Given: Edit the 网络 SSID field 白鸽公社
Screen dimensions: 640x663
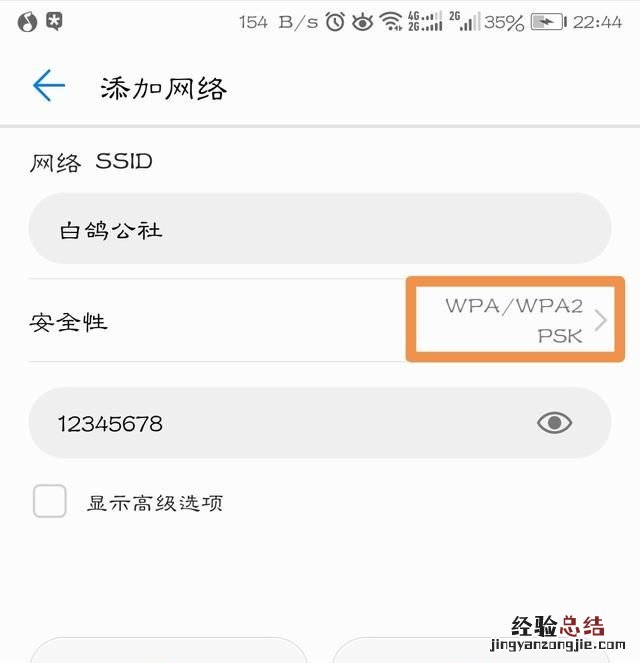Looking at the screenshot, I should point(318,230).
